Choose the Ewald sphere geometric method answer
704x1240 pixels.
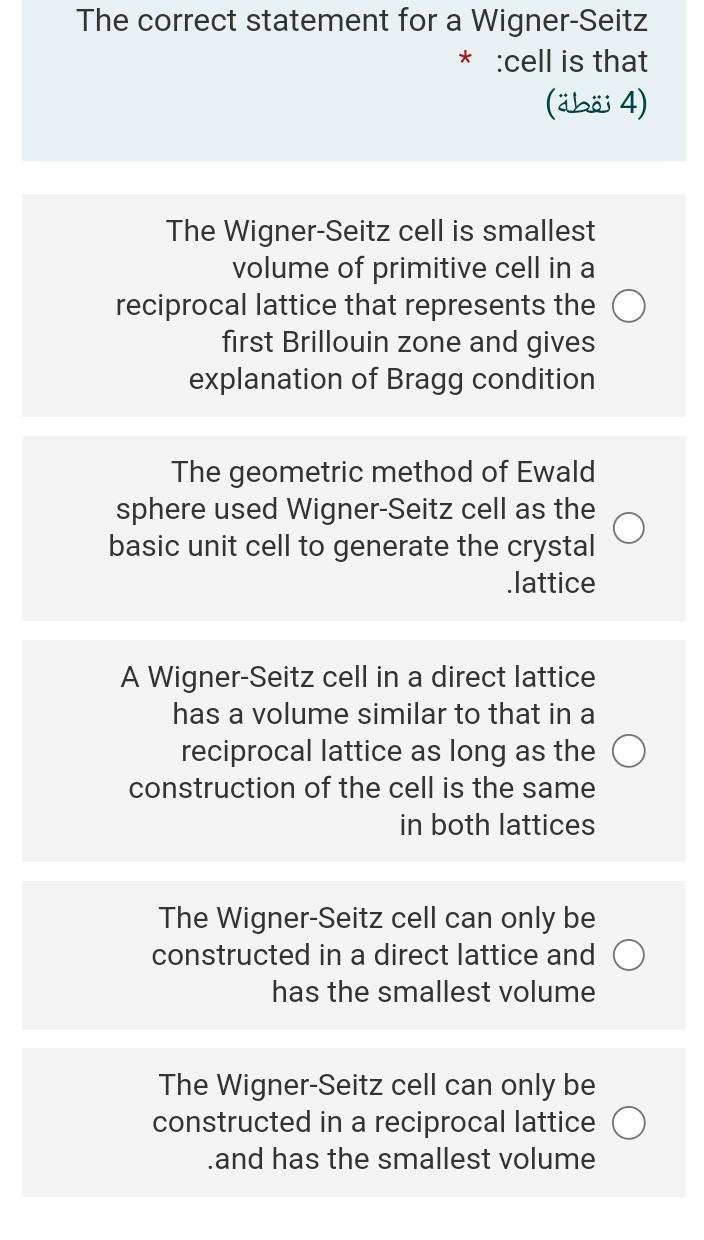(x=628, y=528)
